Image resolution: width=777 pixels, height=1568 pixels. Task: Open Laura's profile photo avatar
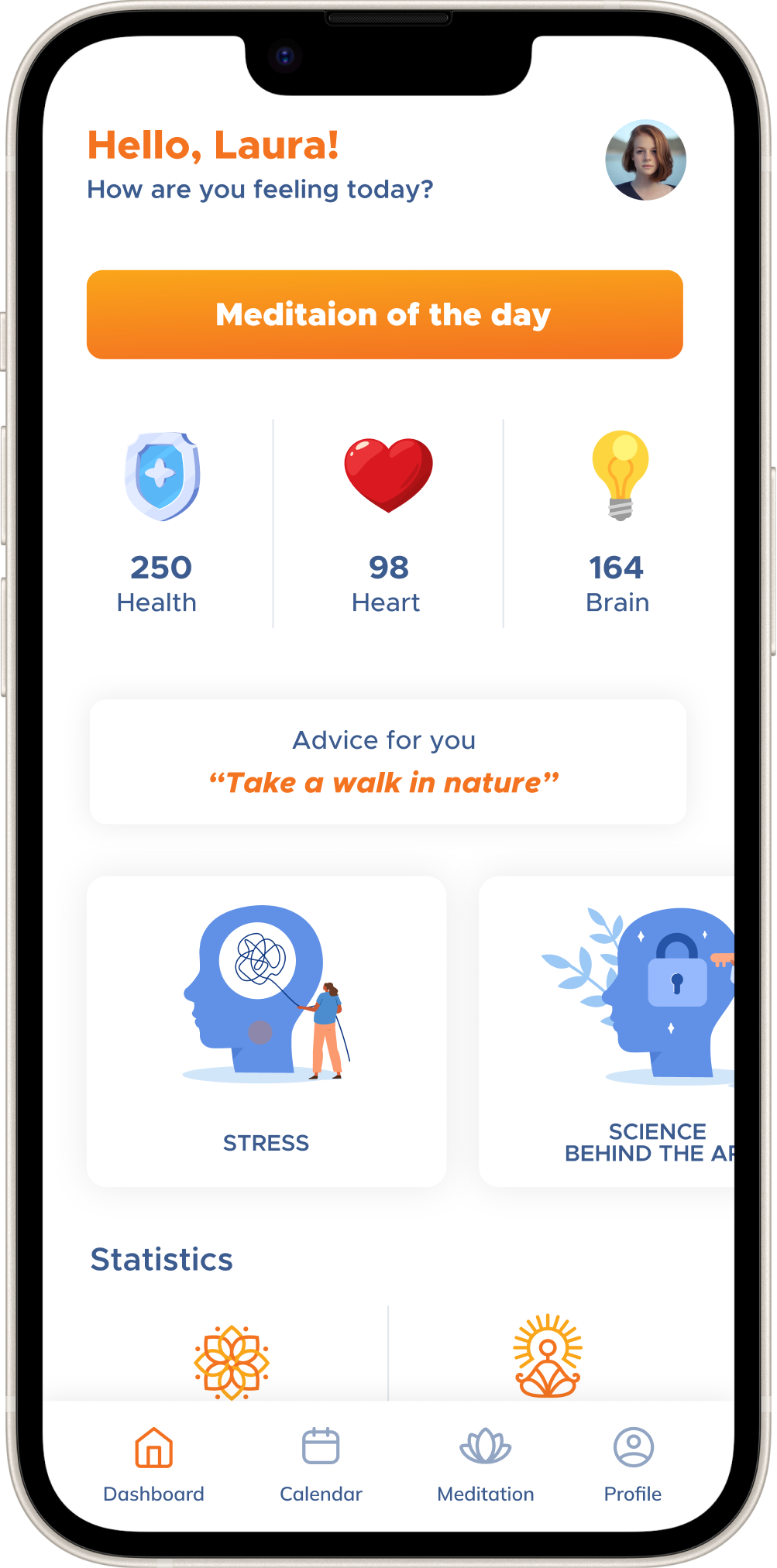click(x=645, y=160)
